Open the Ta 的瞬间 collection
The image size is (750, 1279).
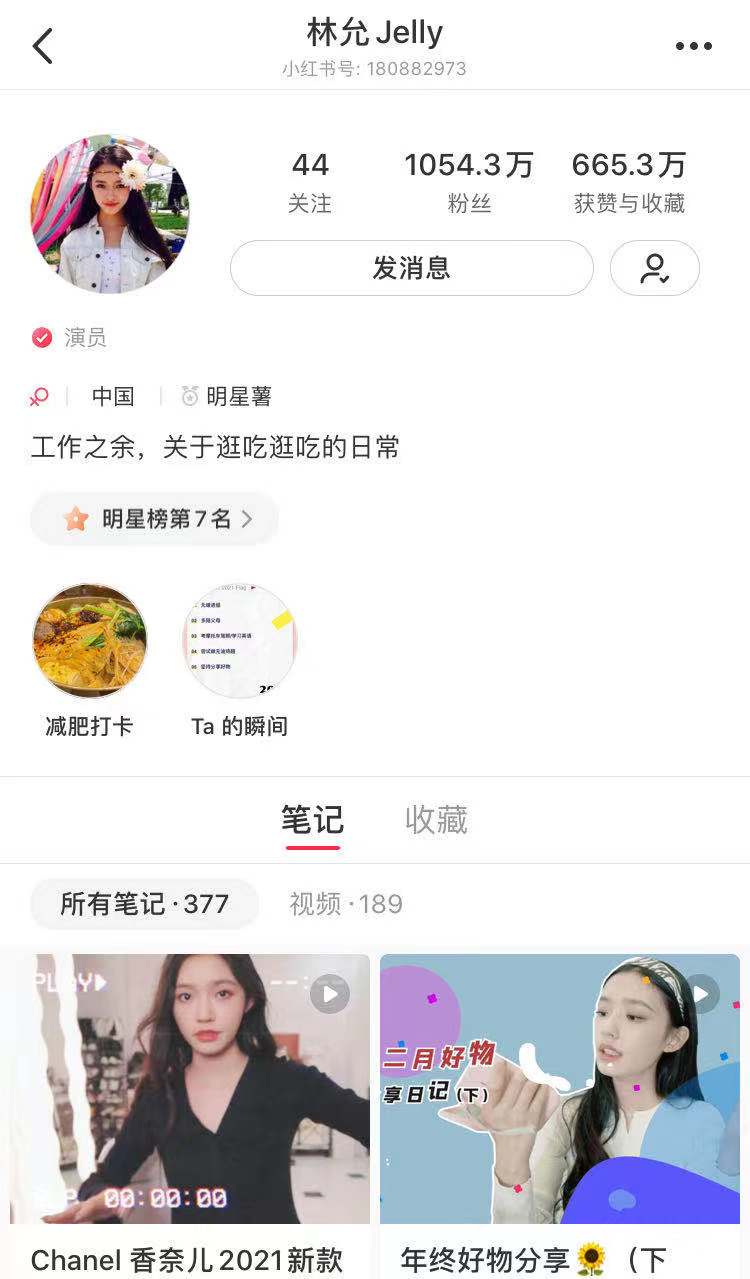[239, 641]
